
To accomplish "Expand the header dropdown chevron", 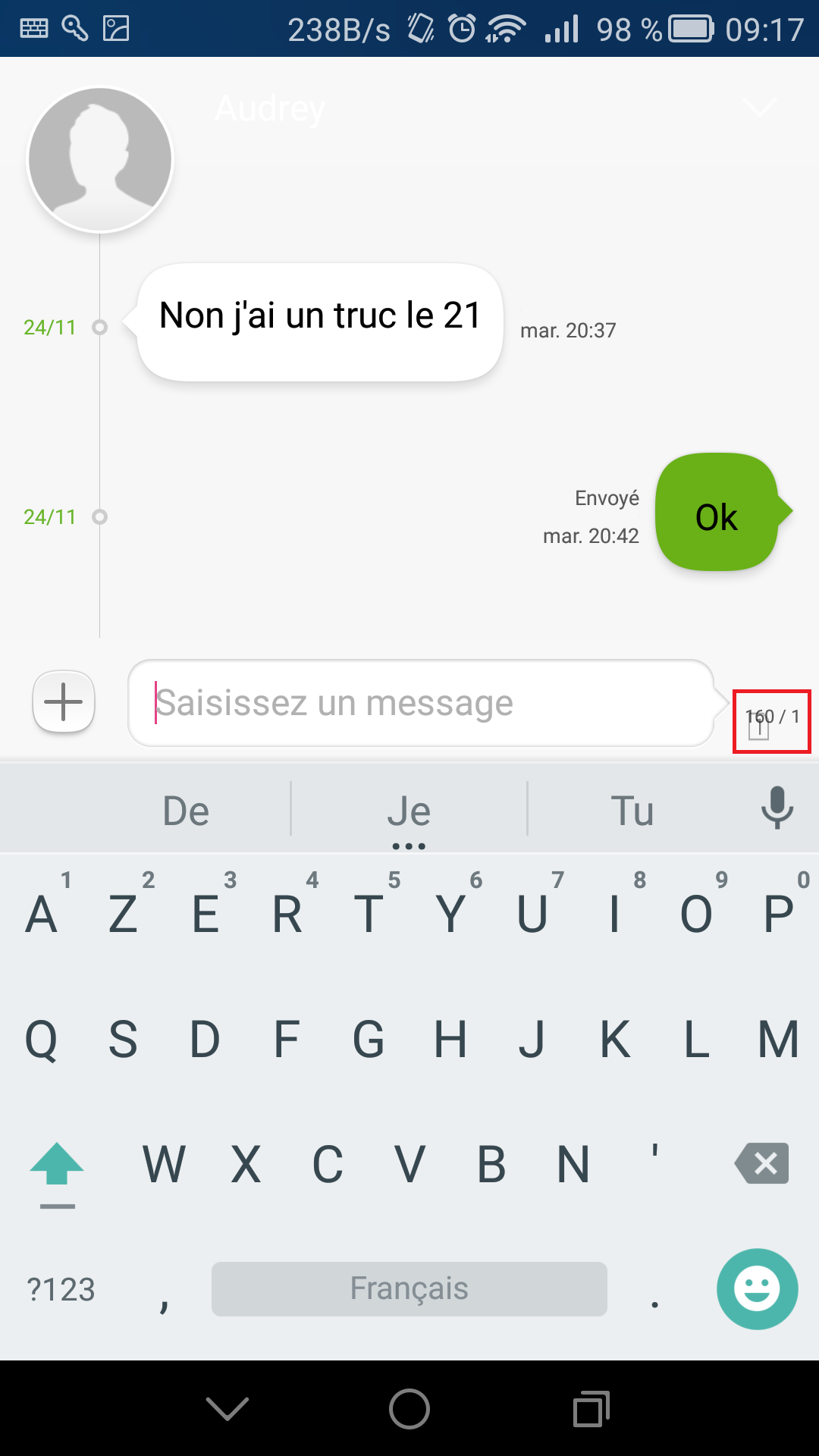I will tap(759, 108).
